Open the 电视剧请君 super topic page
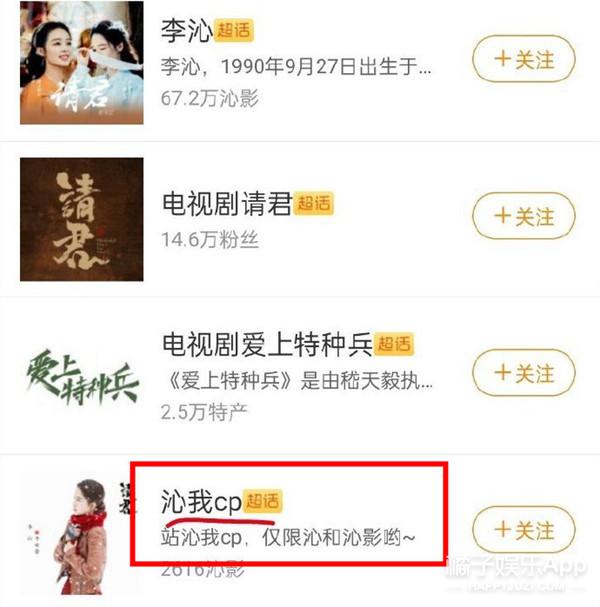Screen dimensions: 600x607 [x=226, y=204]
